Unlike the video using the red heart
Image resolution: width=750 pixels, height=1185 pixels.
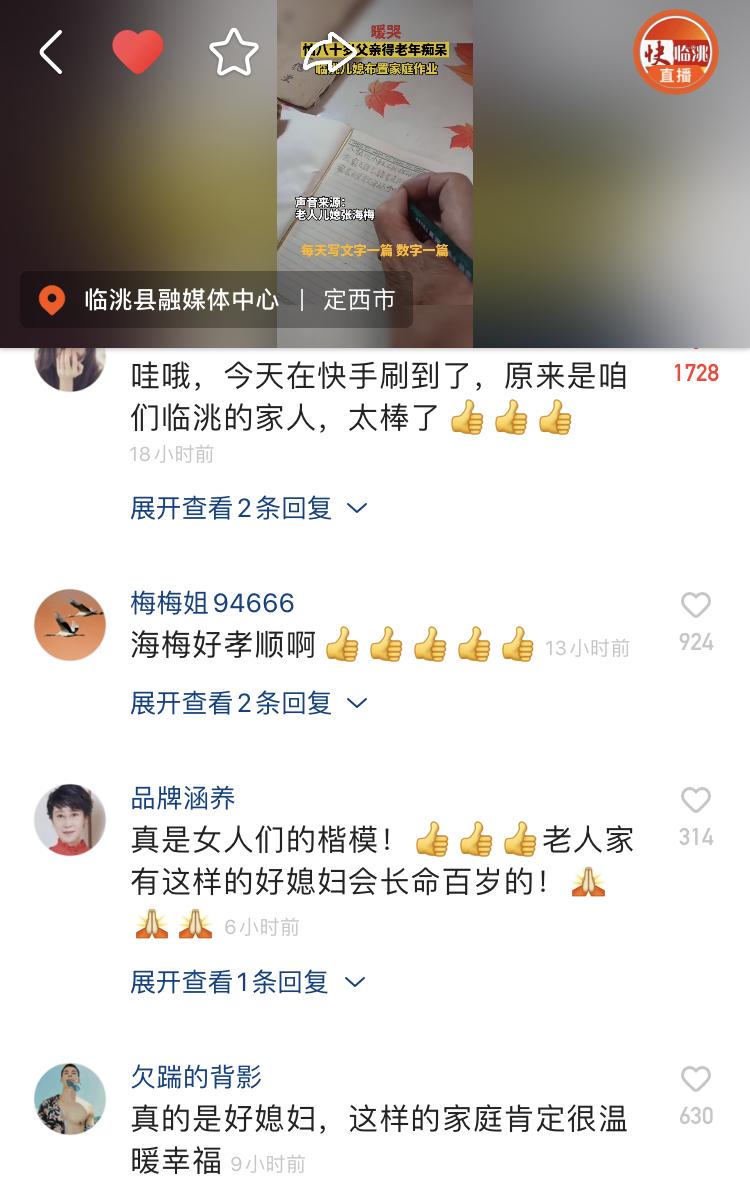pos(137,52)
